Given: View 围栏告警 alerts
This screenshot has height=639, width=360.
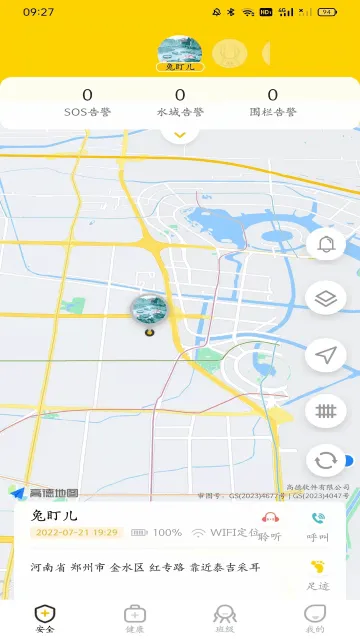Looking at the screenshot, I should [273, 103].
